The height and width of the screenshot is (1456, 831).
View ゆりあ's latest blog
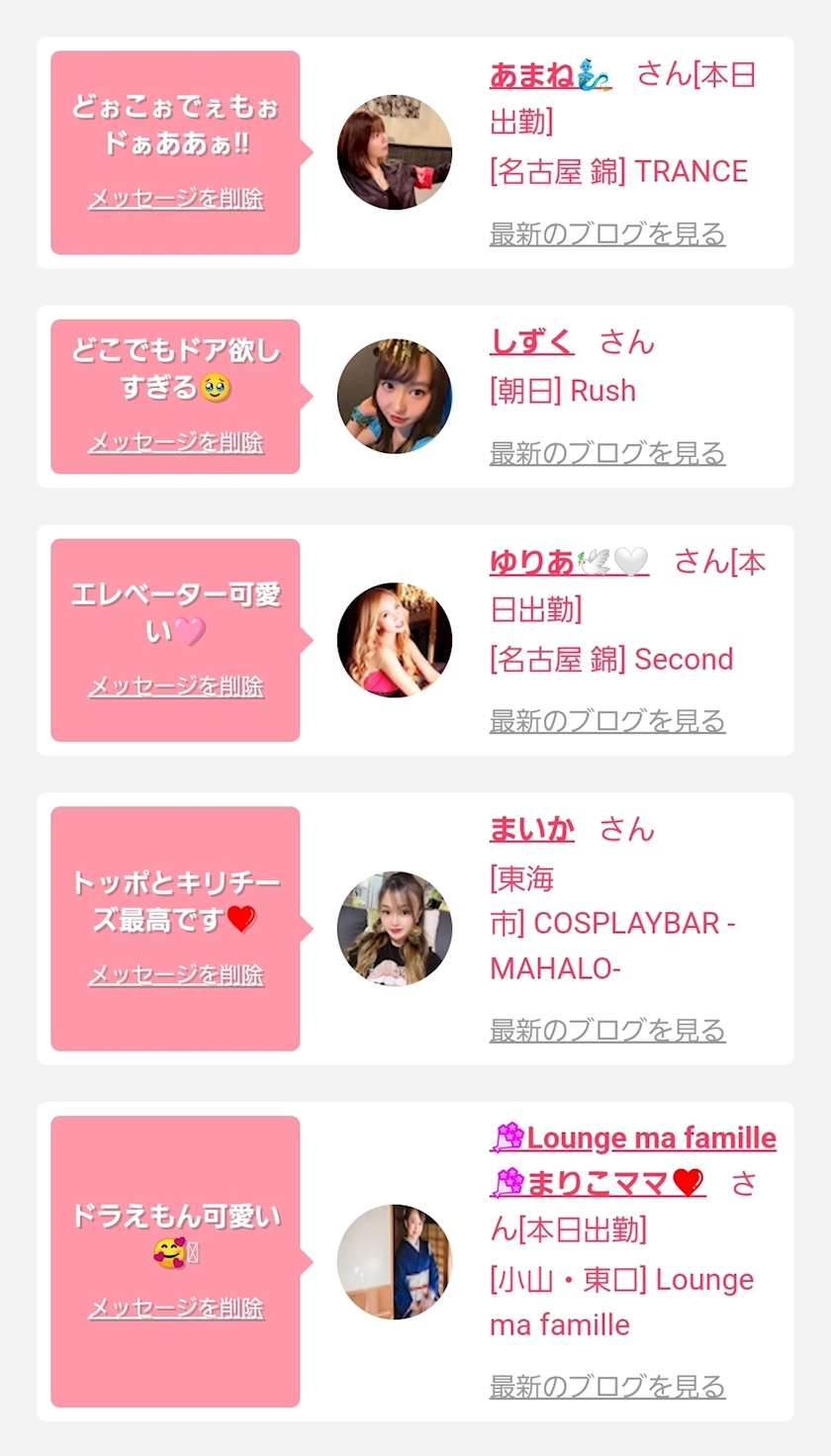tap(607, 721)
